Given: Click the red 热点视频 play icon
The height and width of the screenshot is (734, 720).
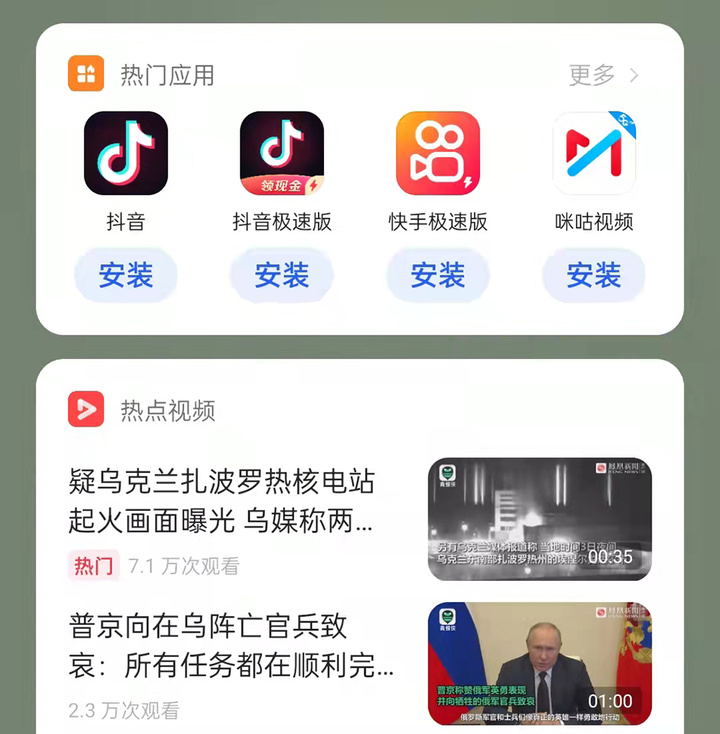Looking at the screenshot, I should (88, 408).
